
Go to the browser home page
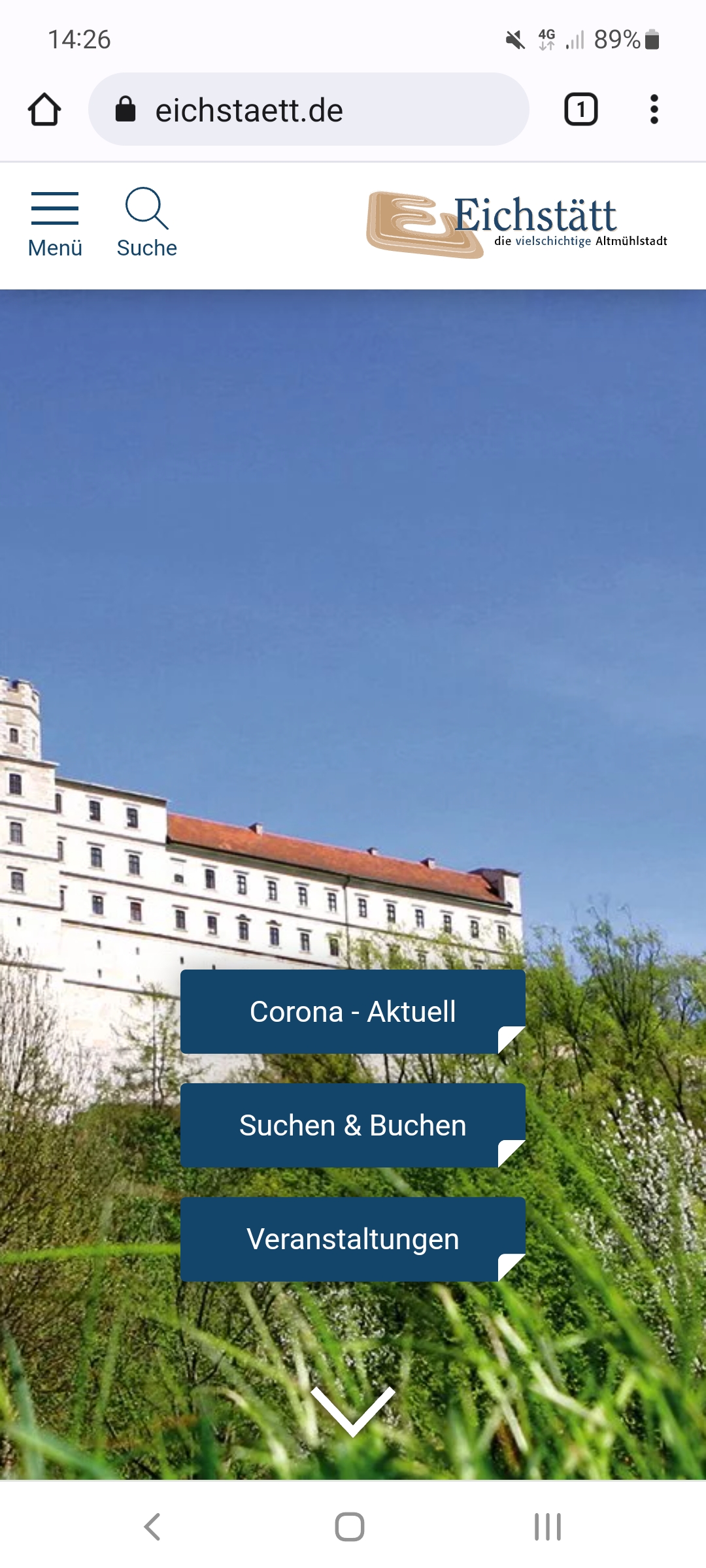click(44, 110)
